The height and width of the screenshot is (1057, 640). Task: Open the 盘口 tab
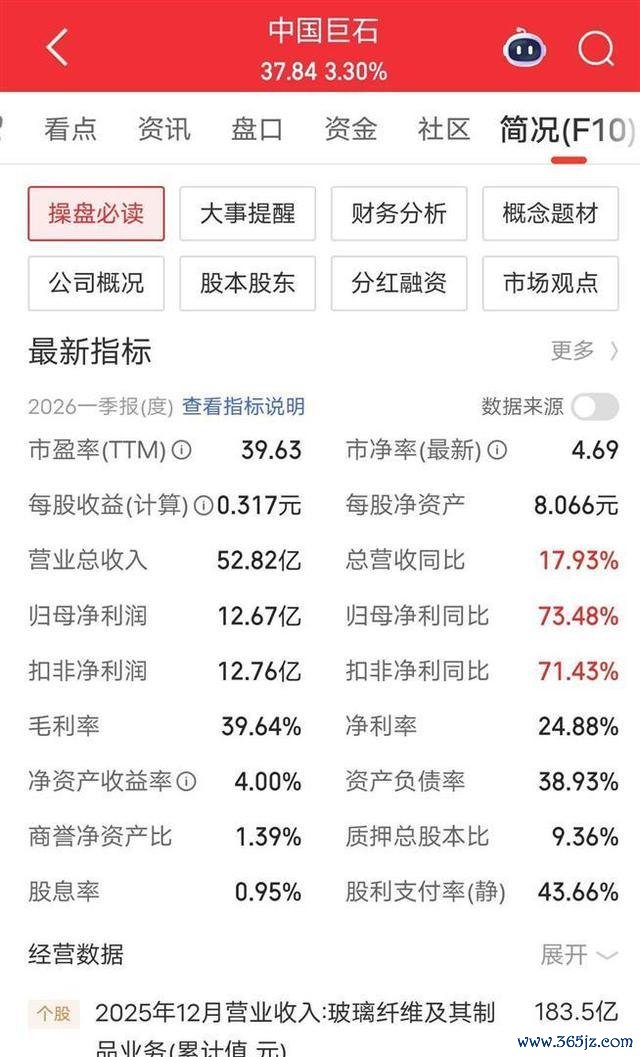[257, 129]
